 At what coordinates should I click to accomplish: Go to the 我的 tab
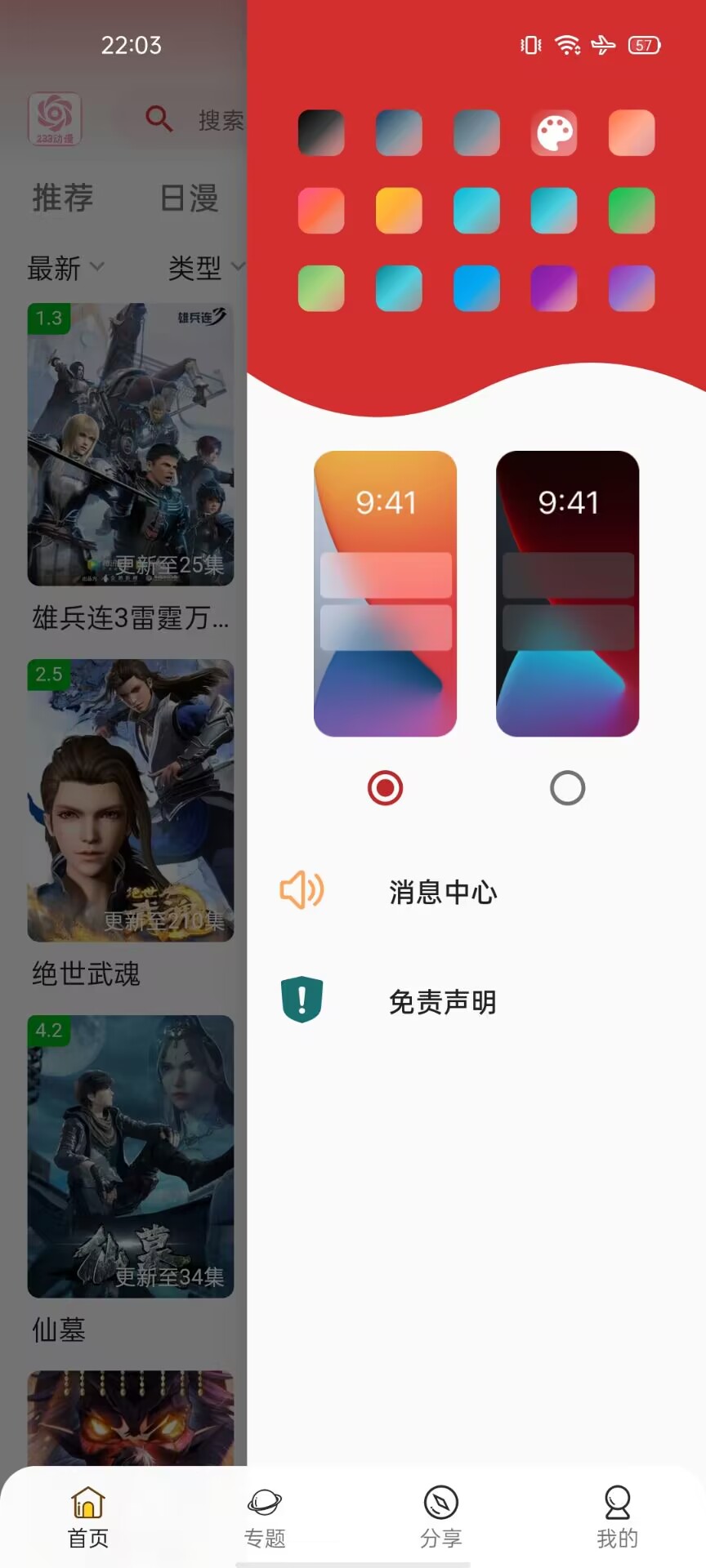pyautogui.click(x=617, y=1517)
